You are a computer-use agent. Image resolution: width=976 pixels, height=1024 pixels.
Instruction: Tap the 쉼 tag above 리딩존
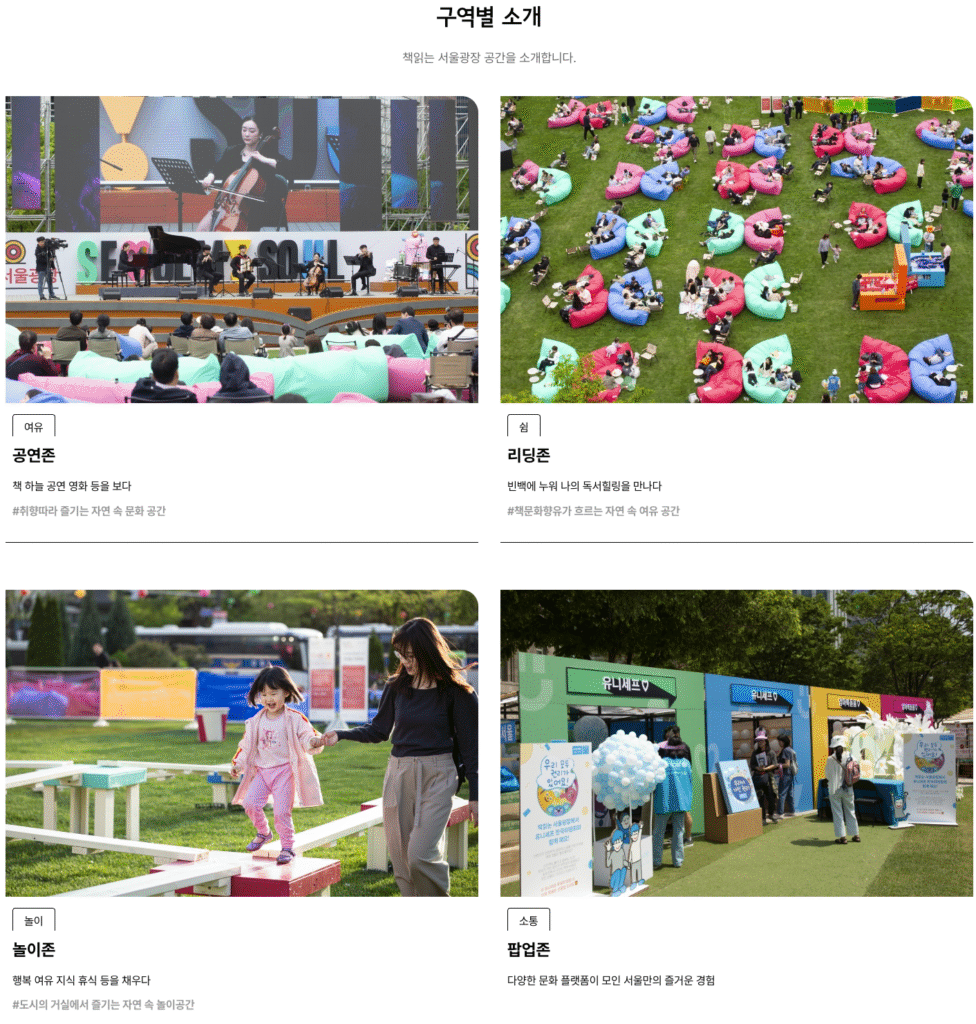[x=523, y=427]
